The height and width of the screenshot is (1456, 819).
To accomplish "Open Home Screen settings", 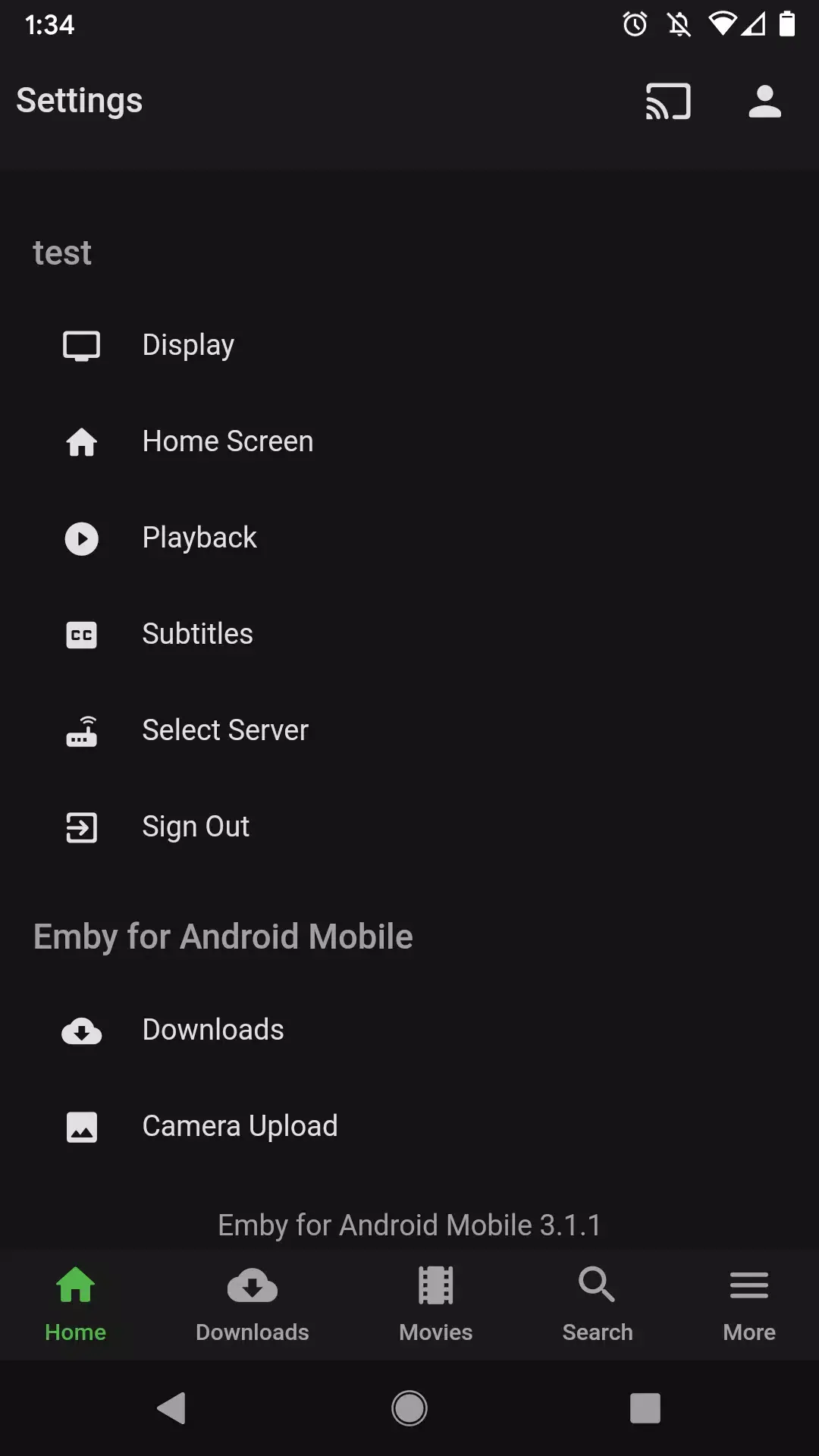I will [227, 441].
